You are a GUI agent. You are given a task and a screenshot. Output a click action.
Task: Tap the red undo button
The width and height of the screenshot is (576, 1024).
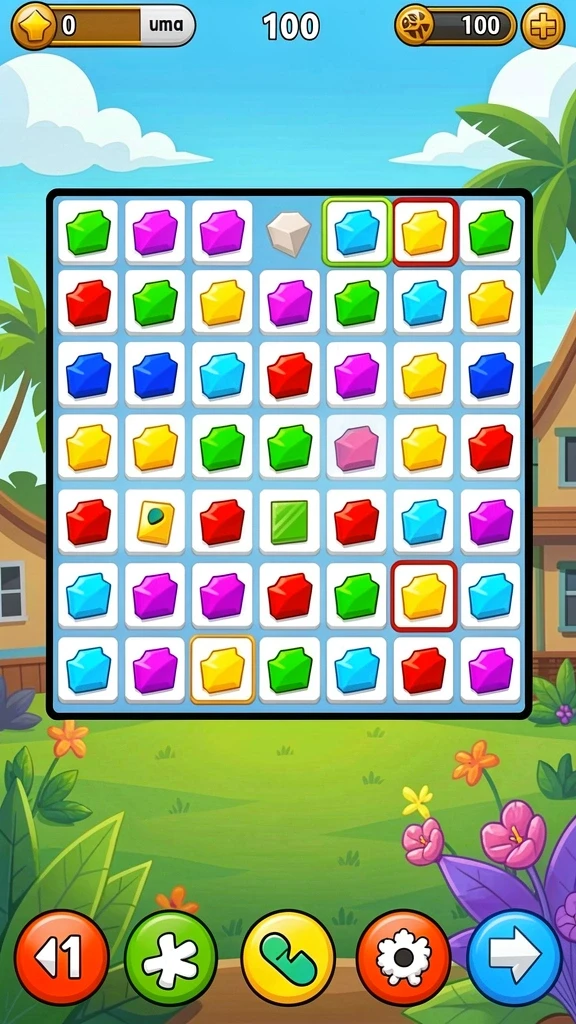[61, 957]
